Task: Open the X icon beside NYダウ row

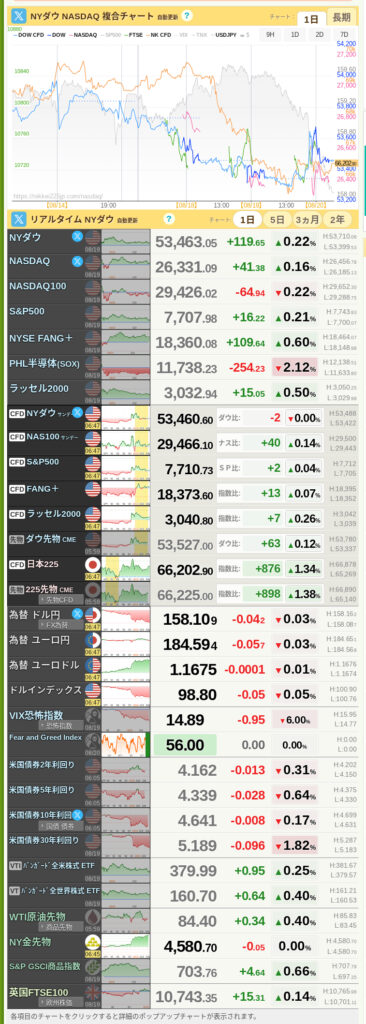Action: tap(76, 237)
